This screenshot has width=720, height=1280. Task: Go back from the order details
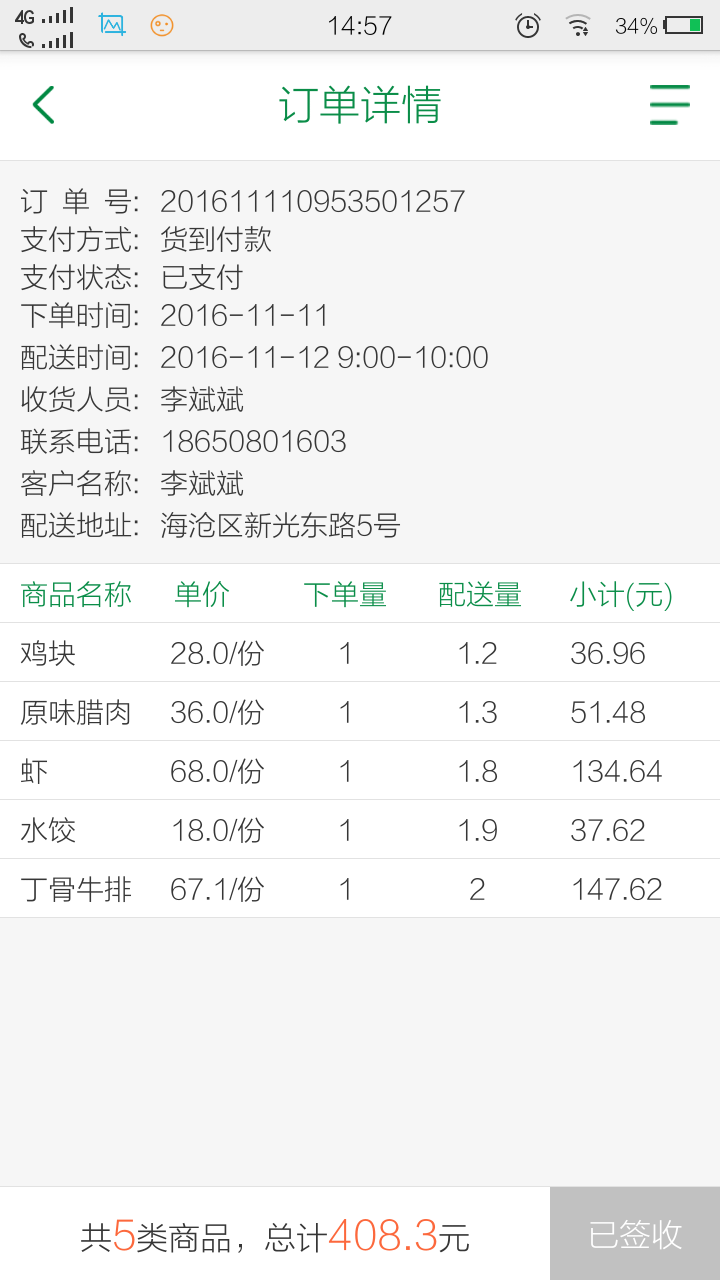[x=43, y=105]
